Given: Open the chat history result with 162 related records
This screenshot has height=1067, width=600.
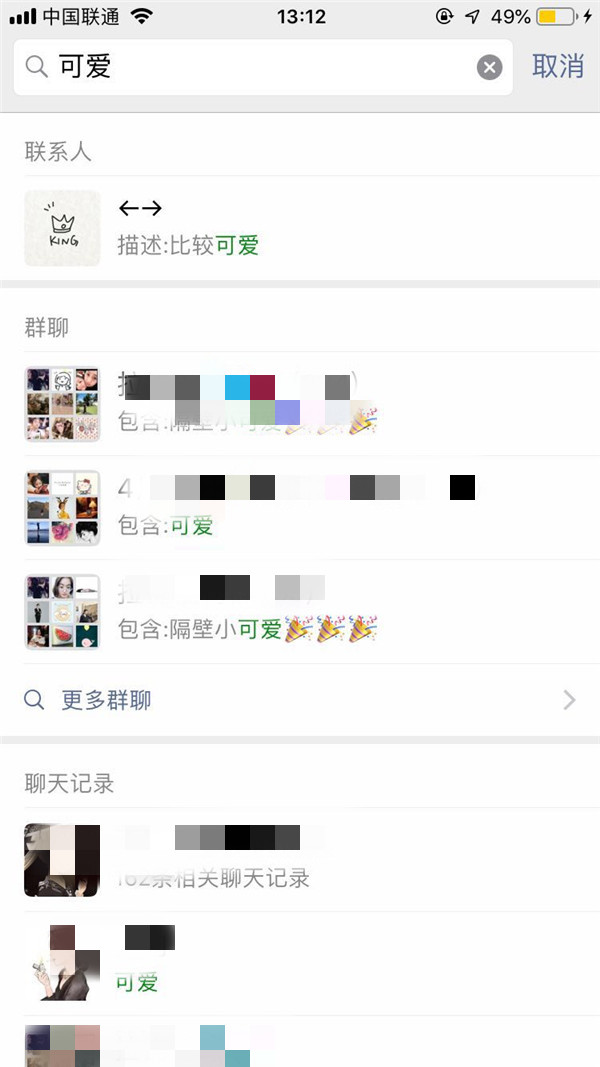Looking at the screenshot, I should pos(300,860).
